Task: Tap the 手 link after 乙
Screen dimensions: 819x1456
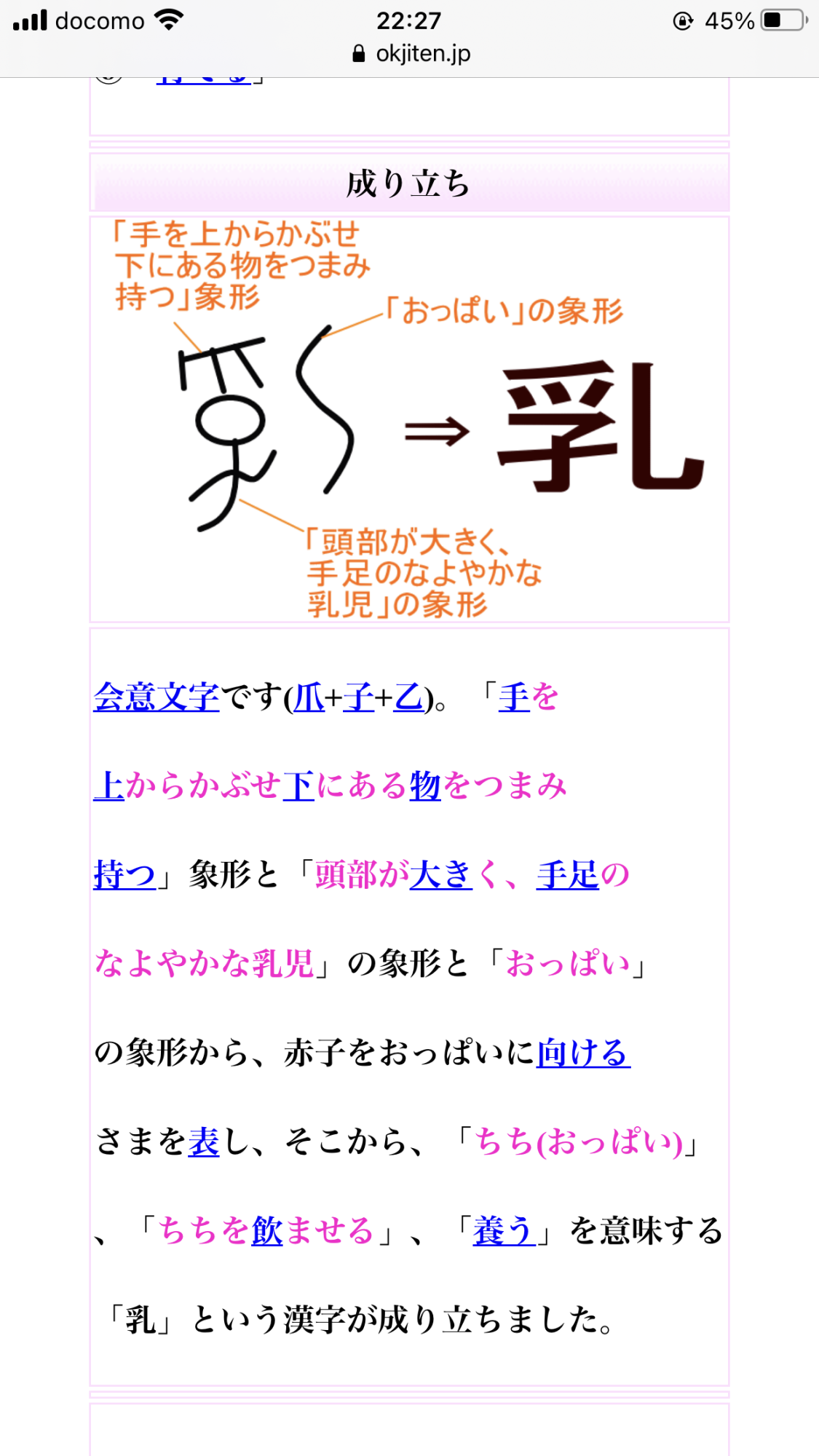Action: pyautogui.click(x=513, y=697)
